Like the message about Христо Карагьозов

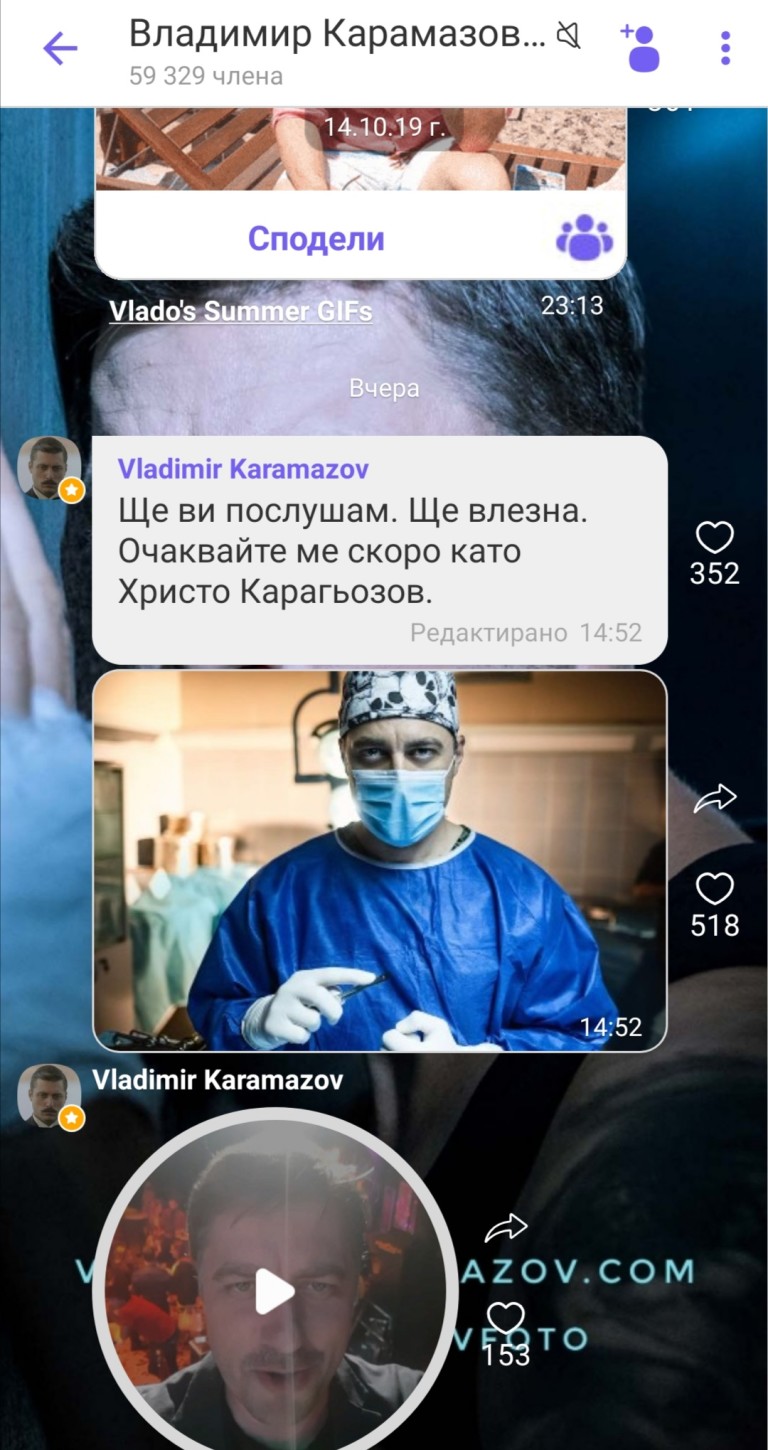(714, 539)
